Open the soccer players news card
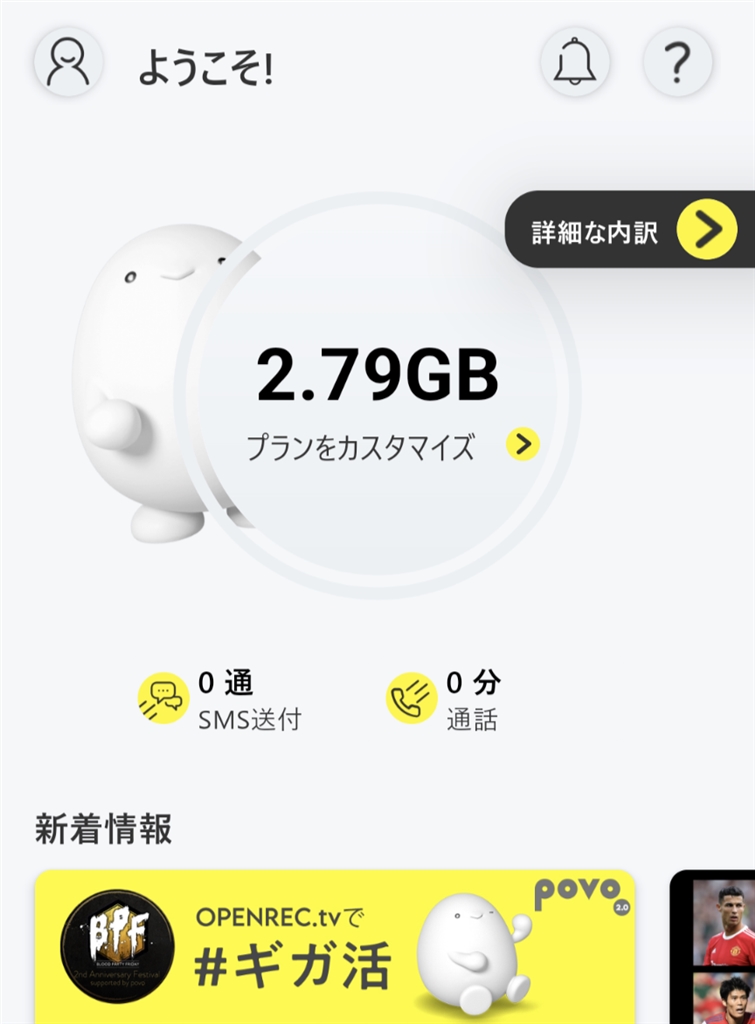 [x=720, y=947]
